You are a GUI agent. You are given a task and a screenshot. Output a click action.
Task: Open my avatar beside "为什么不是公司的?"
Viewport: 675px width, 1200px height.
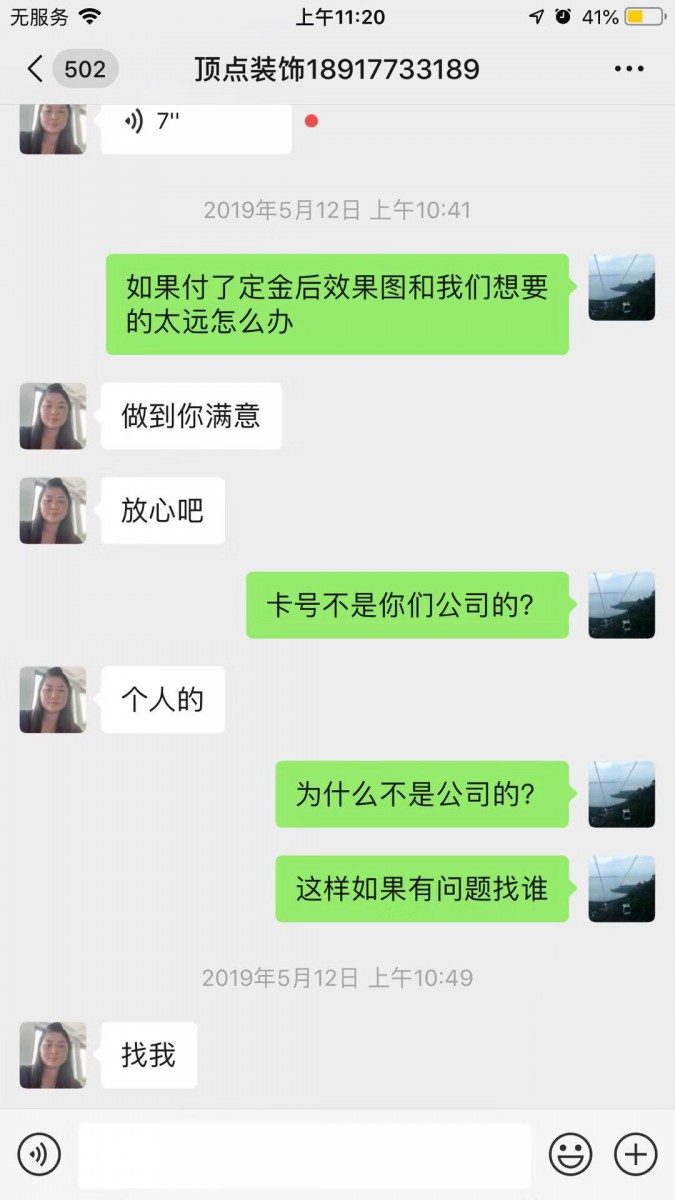click(621, 794)
